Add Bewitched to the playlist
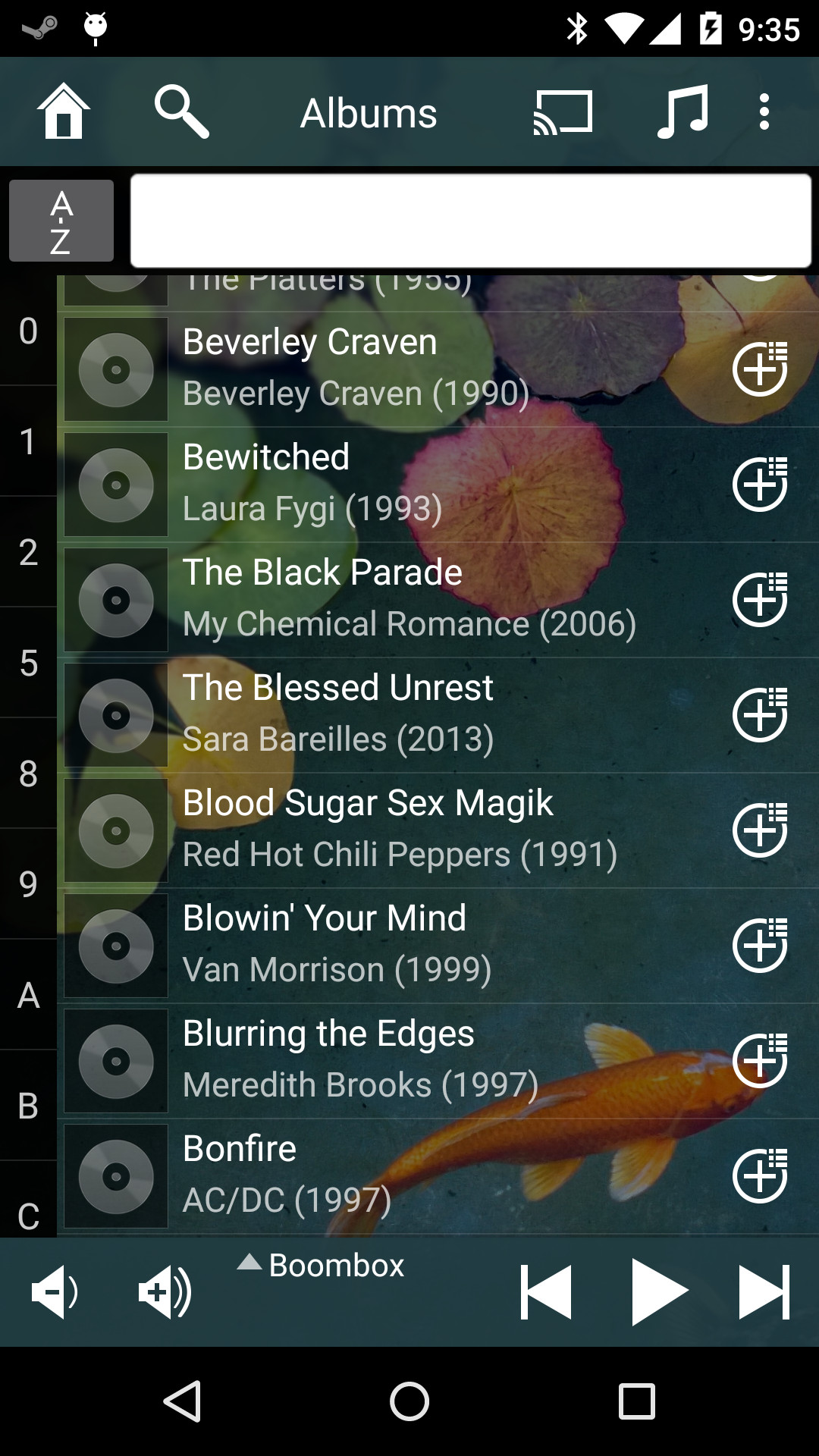The height and width of the screenshot is (1456, 819). click(760, 484)
